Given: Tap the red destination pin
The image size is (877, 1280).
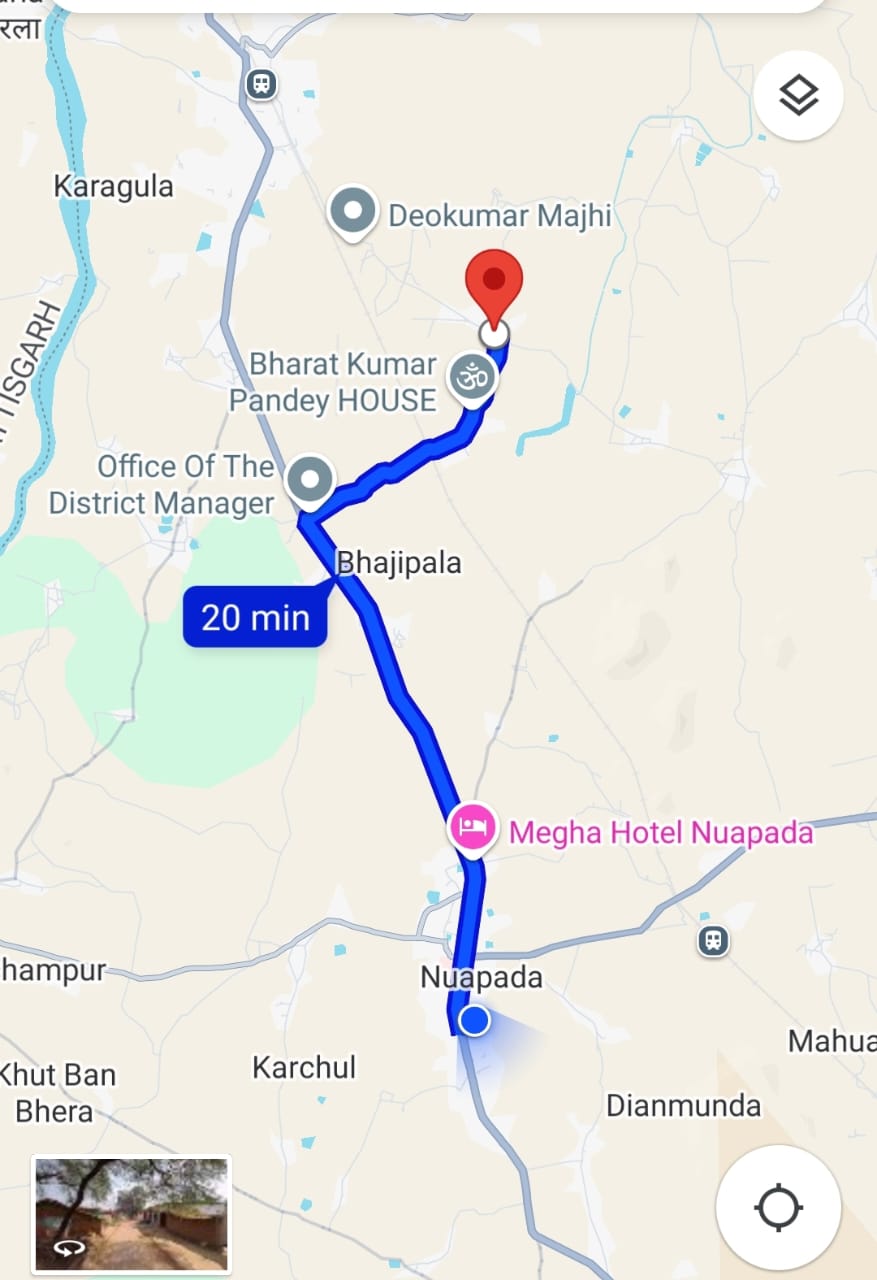Looking at the screenshot, I should (495, 281).
